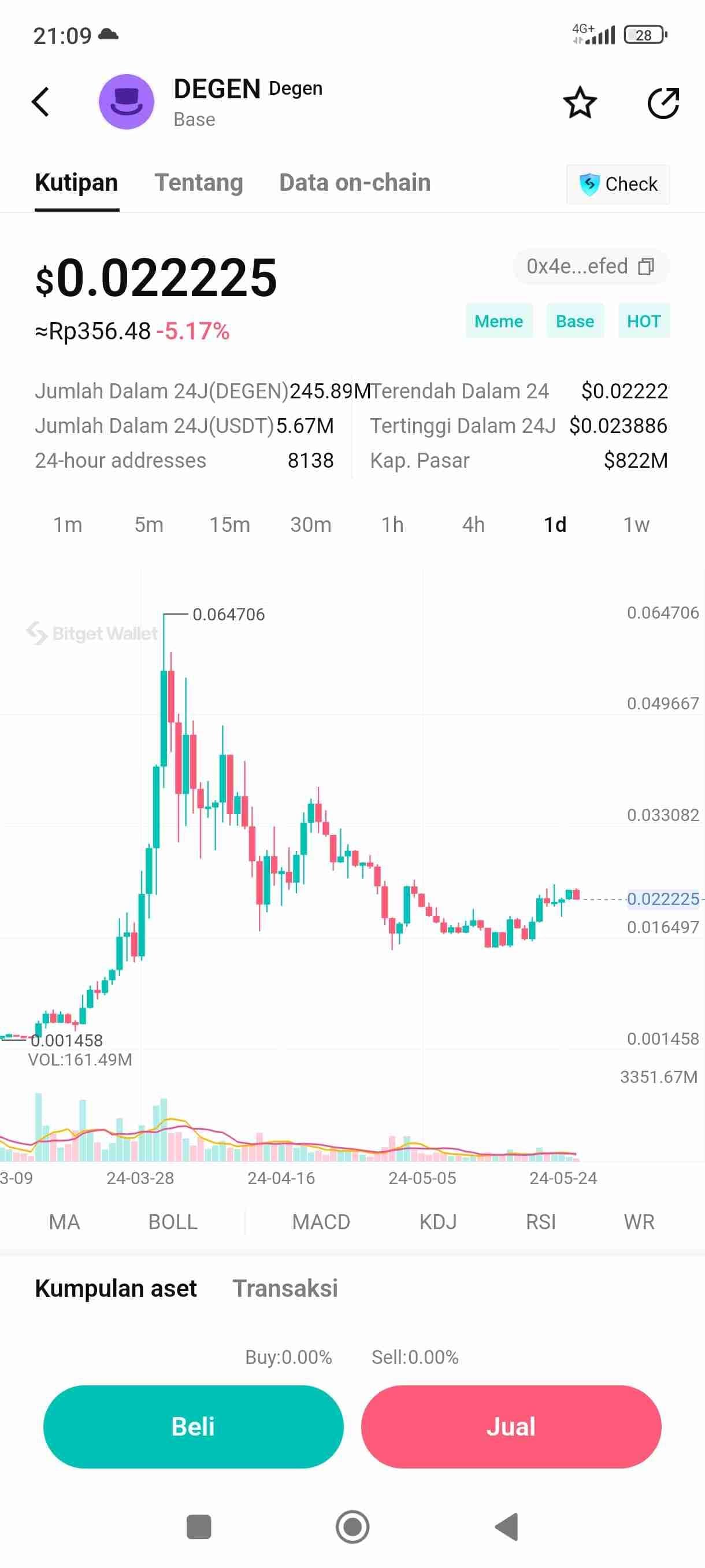
Task: Set chart to 4h candles
Action: 473,524
